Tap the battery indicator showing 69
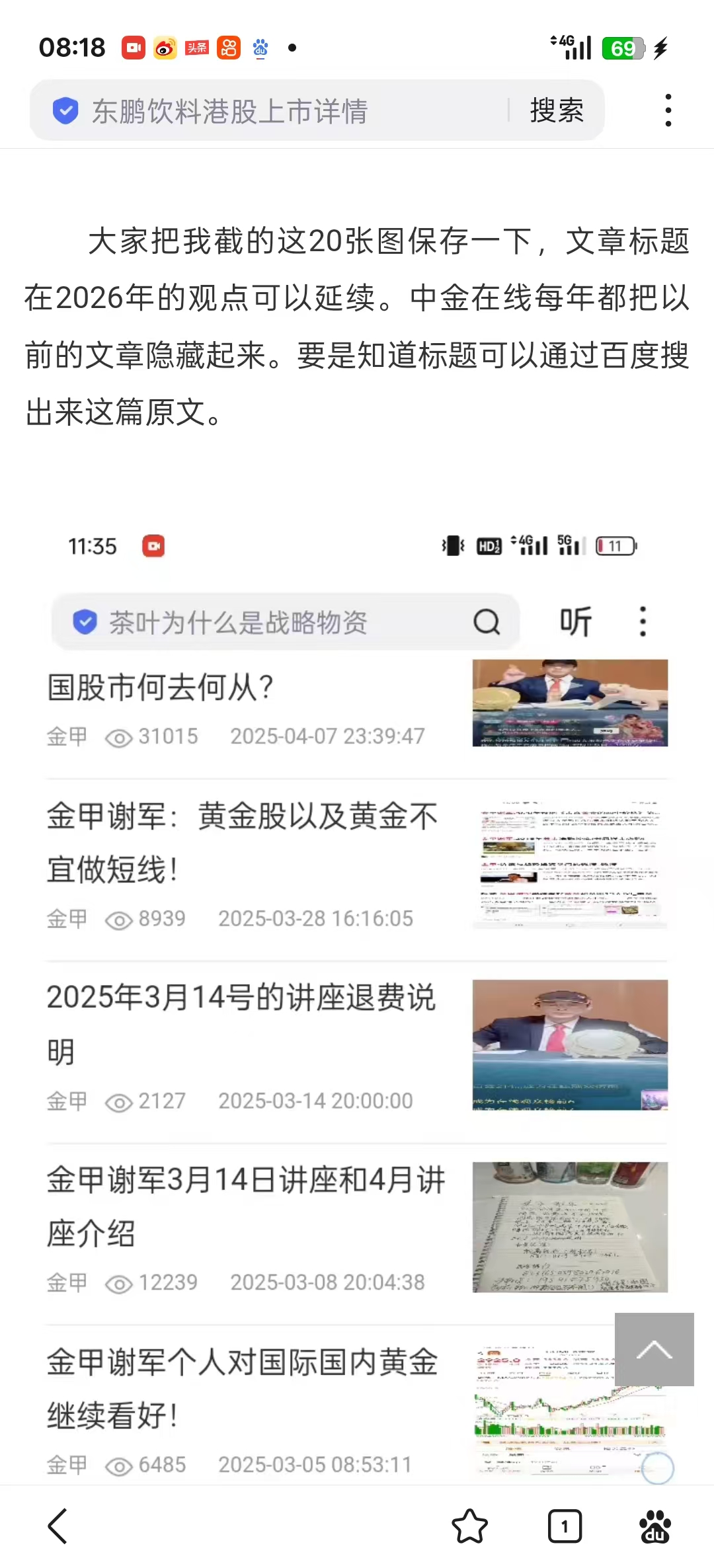Image resolution: width=714 pixels, height=1568 pixels. 623,47
